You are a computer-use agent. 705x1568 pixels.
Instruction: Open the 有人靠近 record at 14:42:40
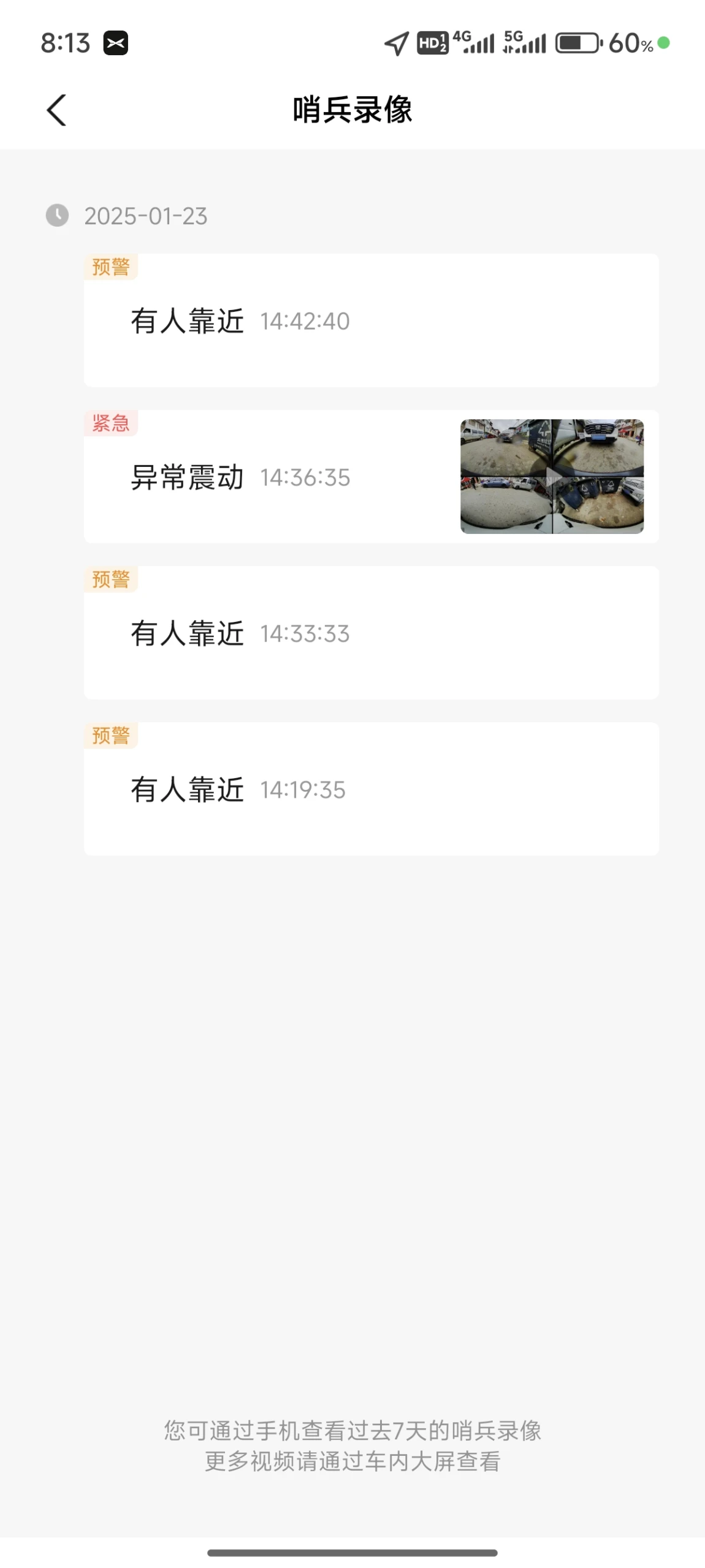(371, 320)
